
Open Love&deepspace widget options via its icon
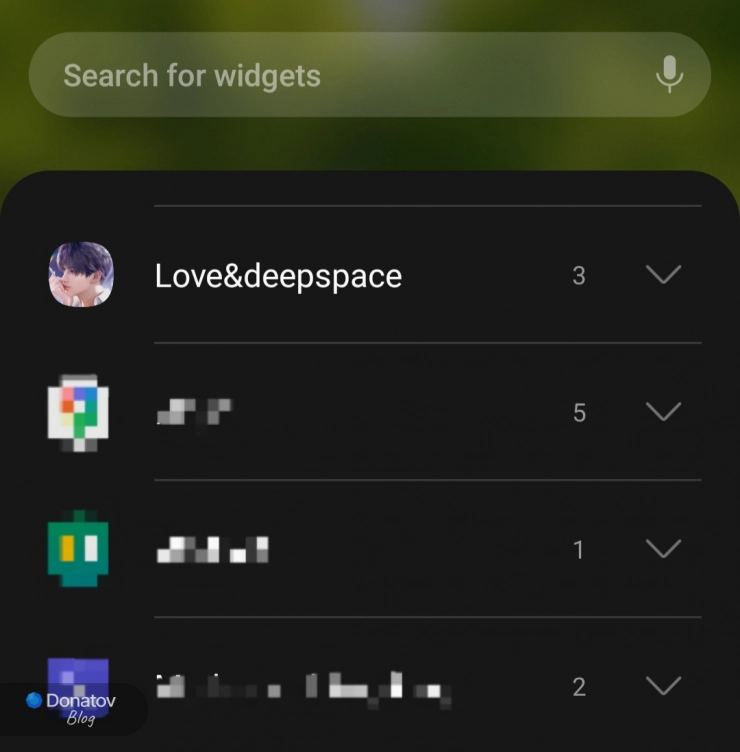click(x=81, y=275)
